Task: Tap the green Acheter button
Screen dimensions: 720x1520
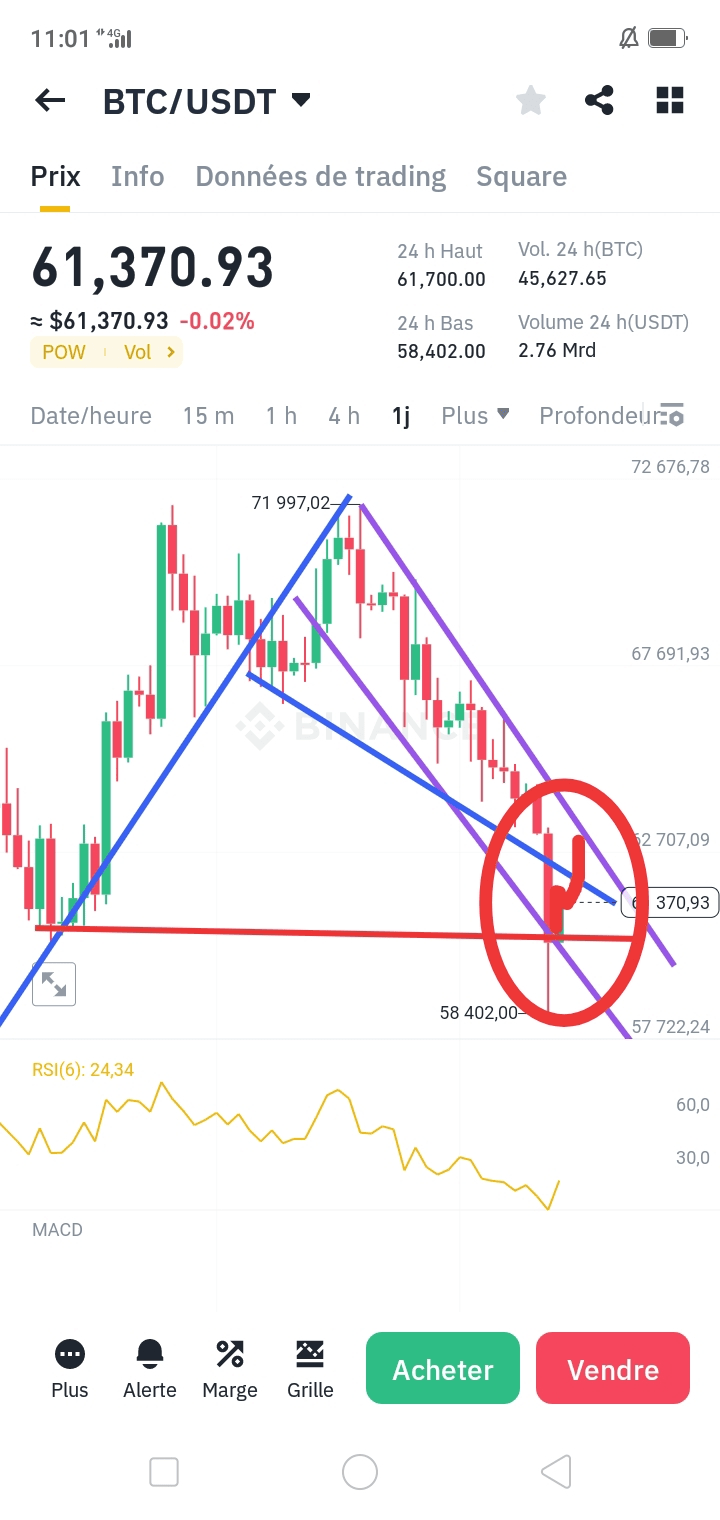Action: click(443, 1368)
